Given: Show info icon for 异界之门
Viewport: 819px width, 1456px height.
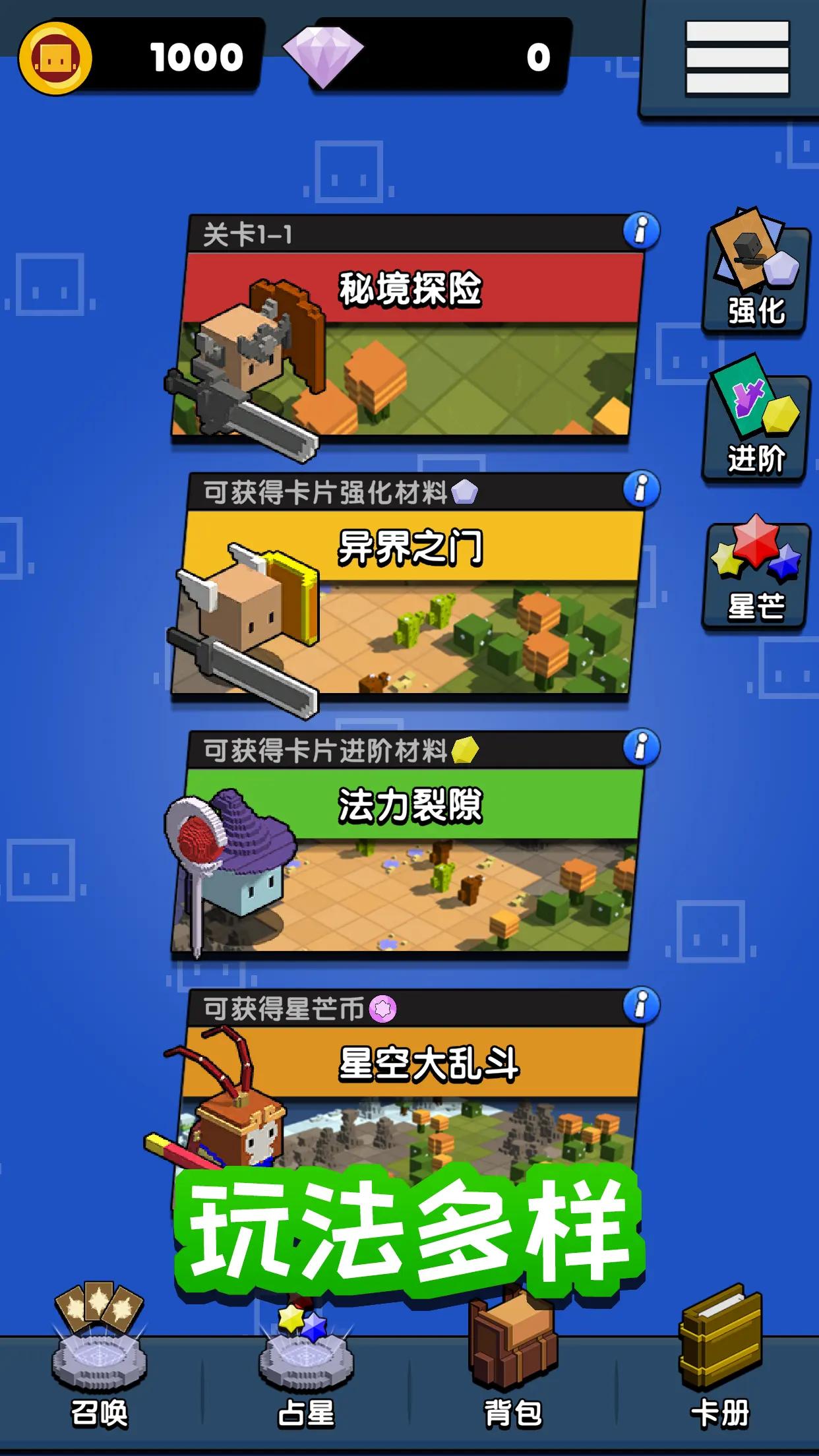Looking at the screenshot, I should coord(641,489).
